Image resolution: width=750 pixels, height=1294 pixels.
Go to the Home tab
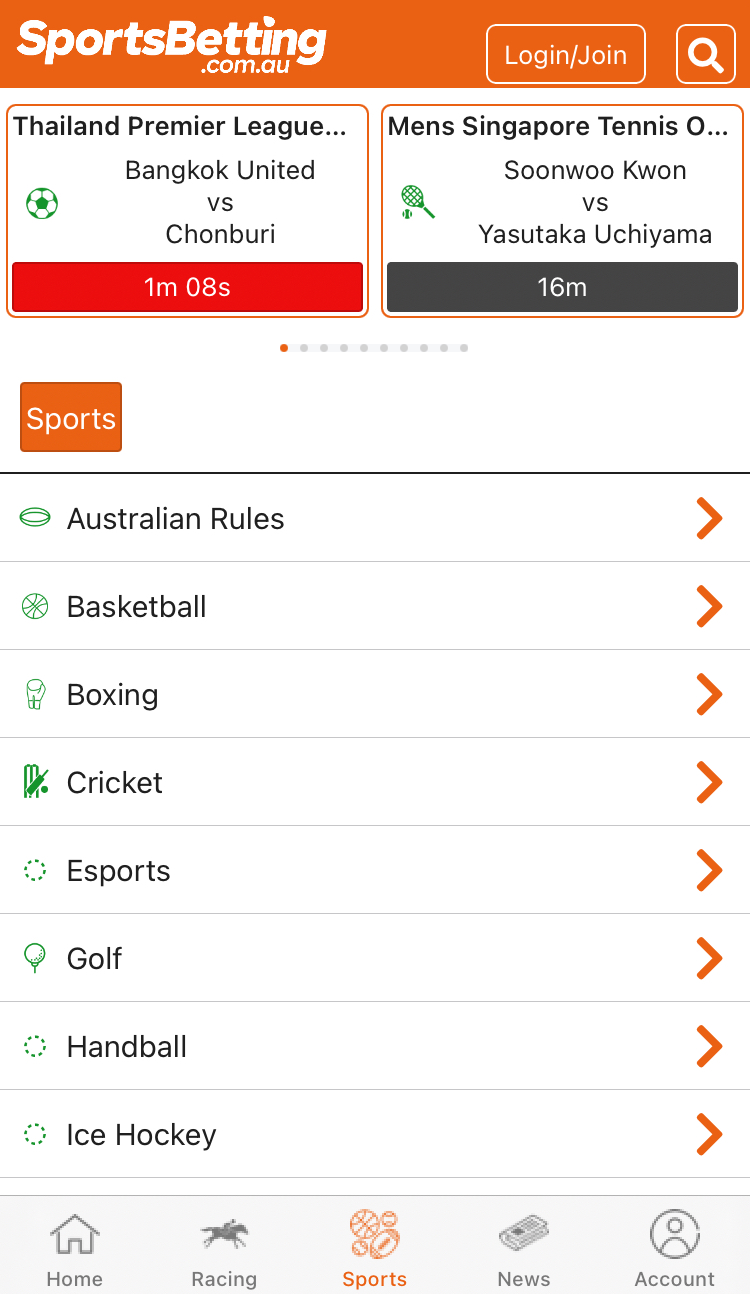pos(75,1248)
